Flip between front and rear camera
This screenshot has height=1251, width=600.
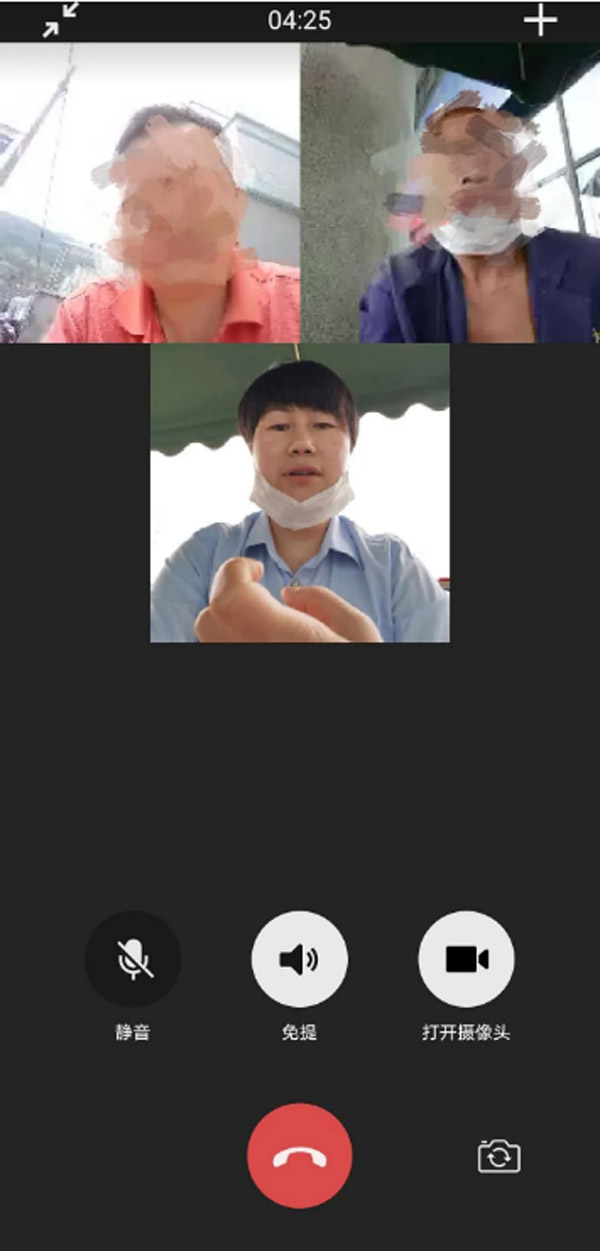pyautogui.click(x=499, y=1156)
